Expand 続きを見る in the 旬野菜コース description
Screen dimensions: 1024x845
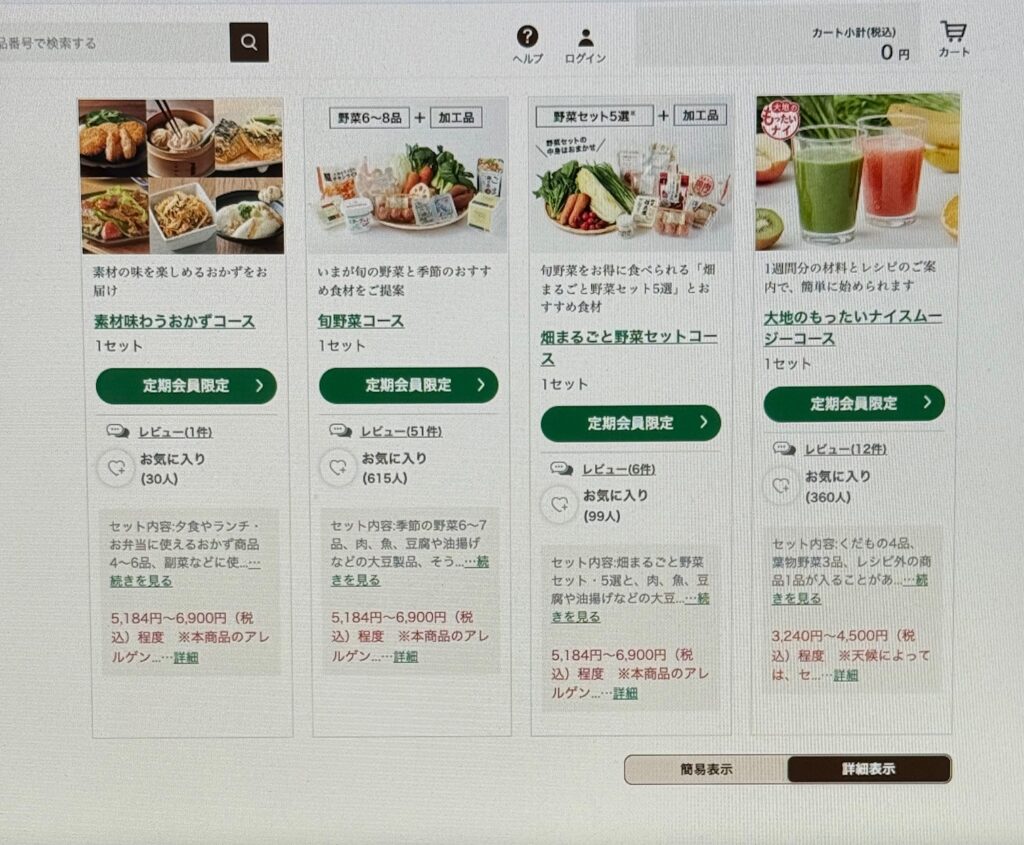tap(355, 579)
